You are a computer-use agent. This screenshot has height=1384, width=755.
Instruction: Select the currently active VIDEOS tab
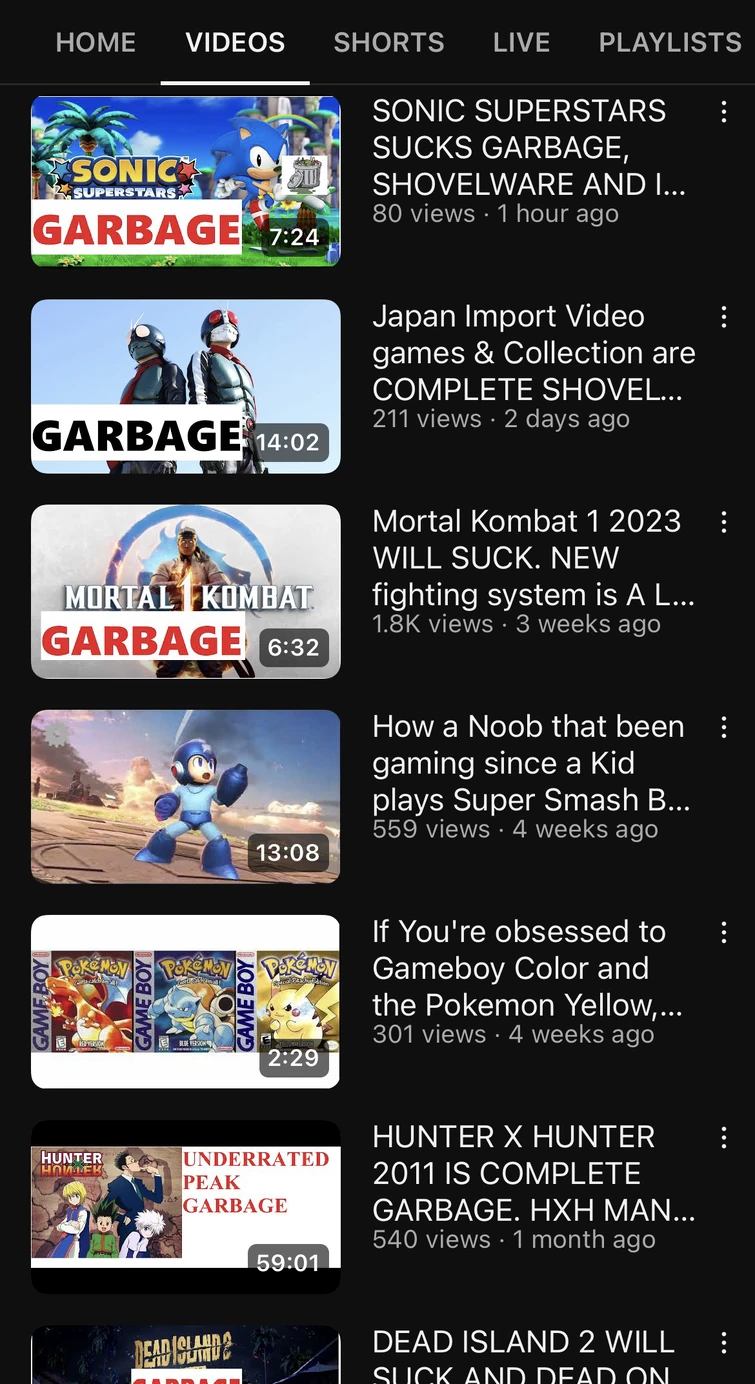pos(234,42)
